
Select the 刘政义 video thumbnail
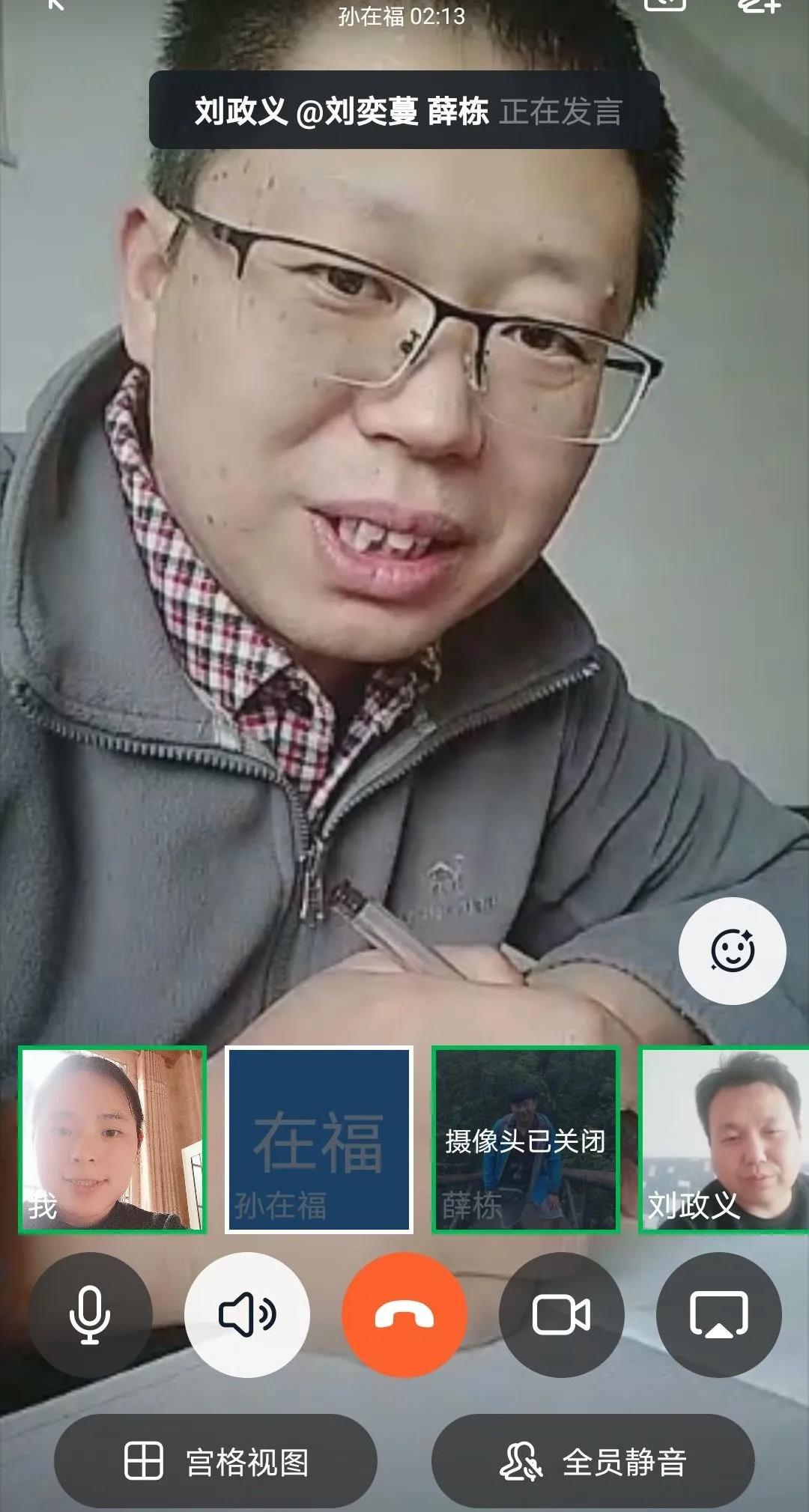724,1139
